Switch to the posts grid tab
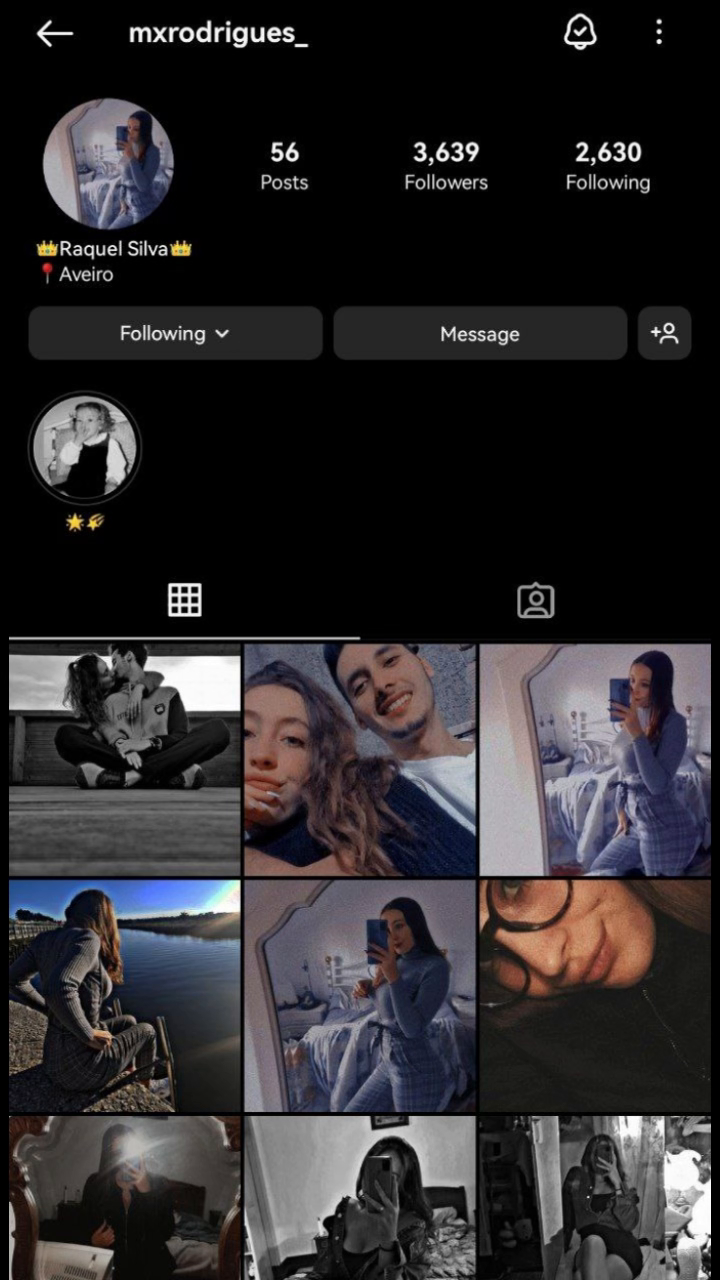This screenshot has width=720, height=1280. click(184, 600)
